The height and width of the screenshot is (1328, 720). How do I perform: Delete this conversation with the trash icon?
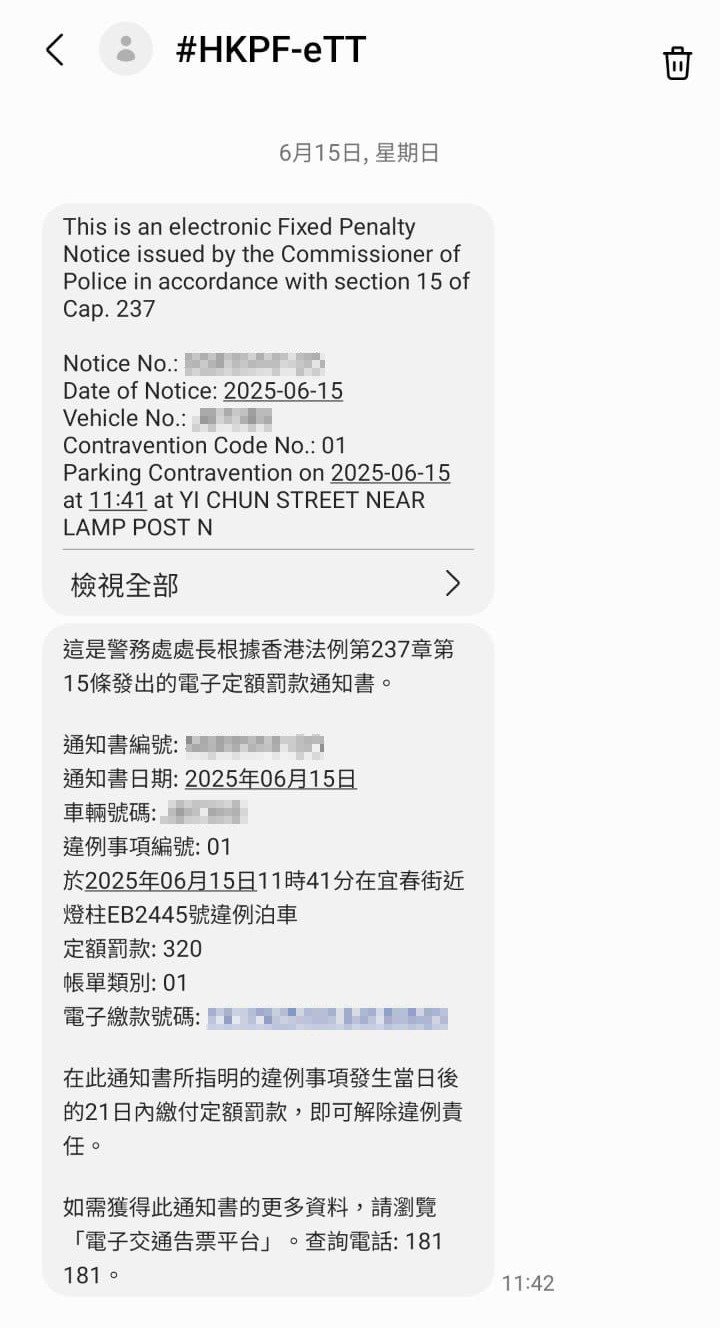click(x=677, y=62)
